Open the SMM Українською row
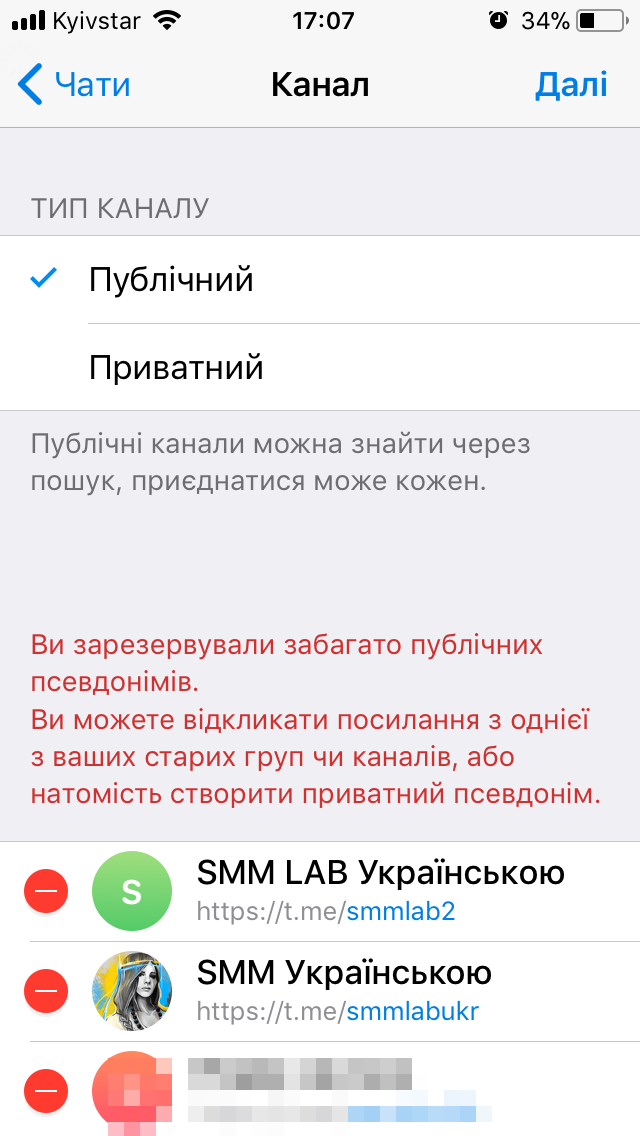 click(320, 992)
